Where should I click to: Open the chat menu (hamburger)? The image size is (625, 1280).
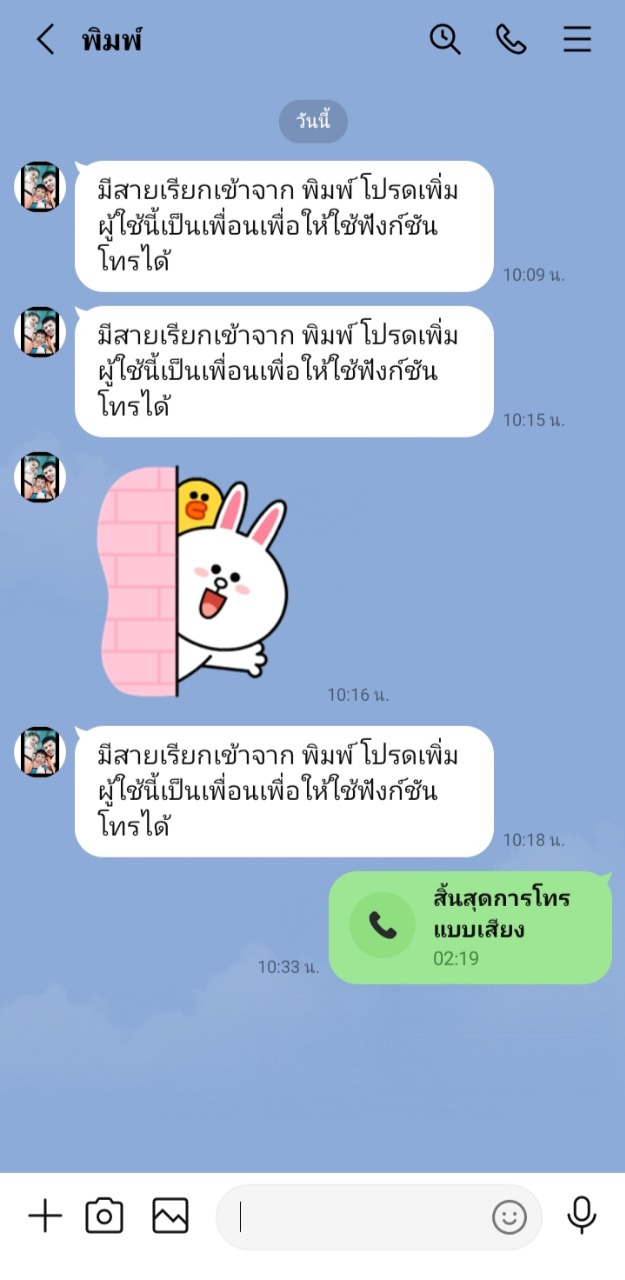coord(577,39)
